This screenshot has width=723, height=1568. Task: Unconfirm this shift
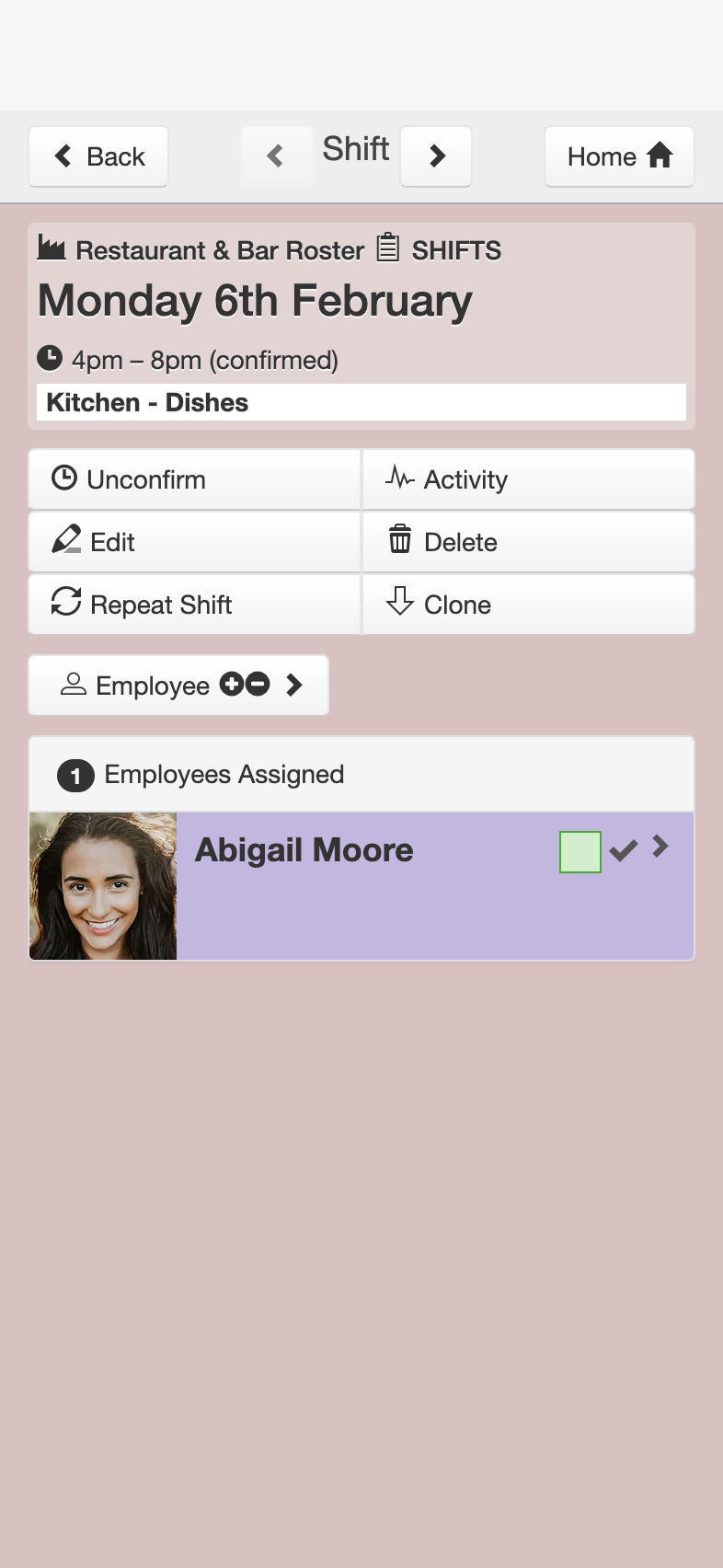pyautogui.click(x=194, y=479)
